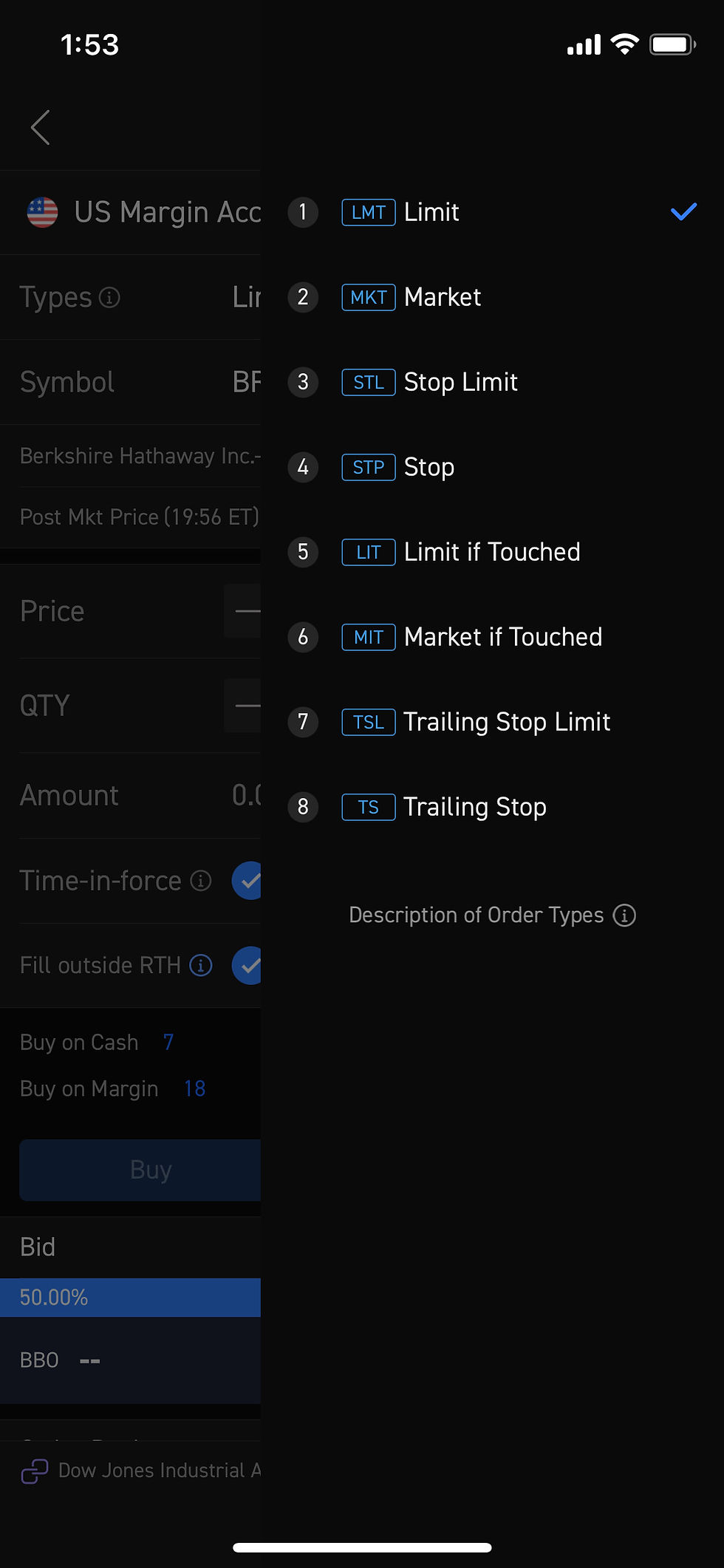This screenshot has width=724, height=1568.
Task: Open Description of Order Types
Action: 492,916
